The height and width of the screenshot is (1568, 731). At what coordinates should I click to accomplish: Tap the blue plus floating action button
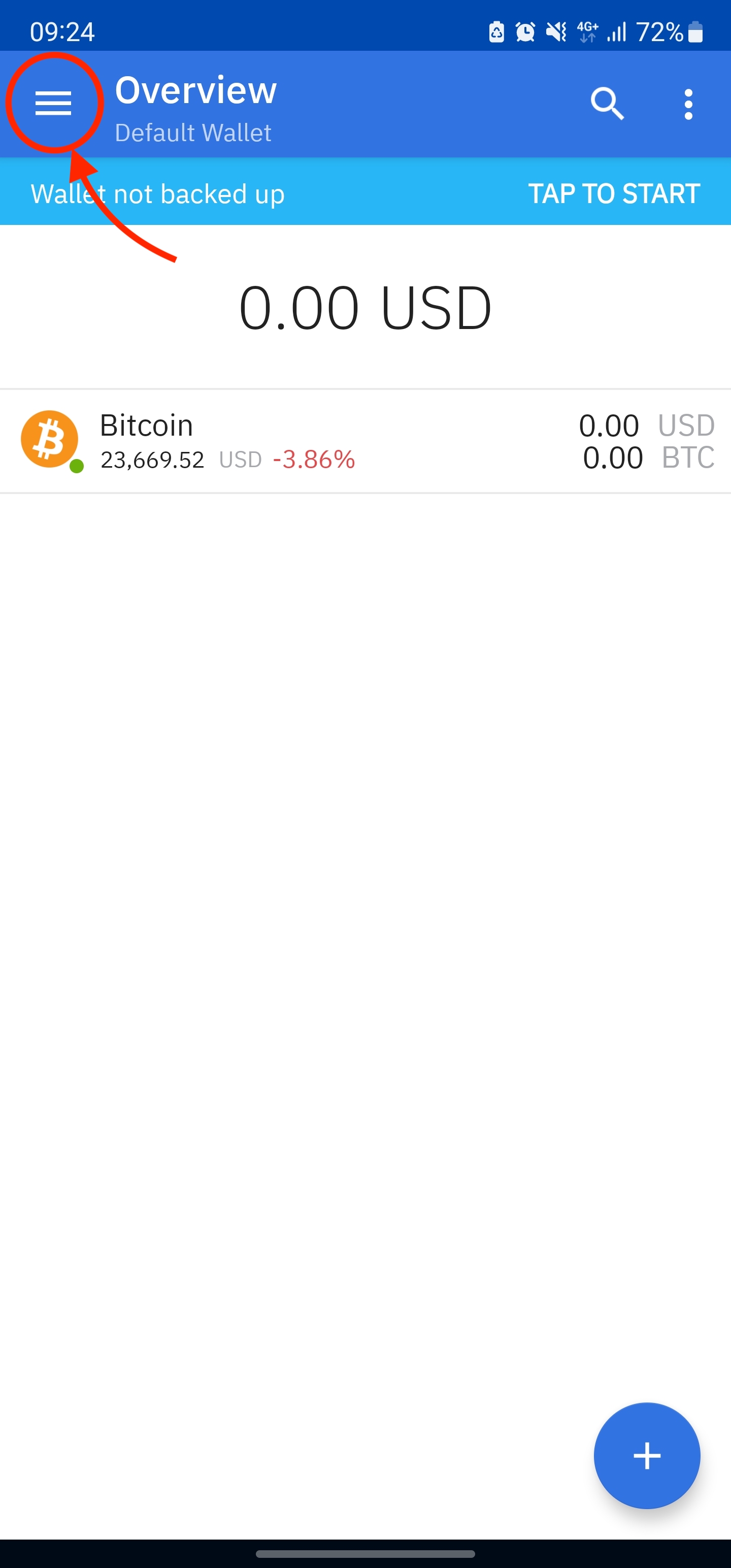coord(647,1455)
